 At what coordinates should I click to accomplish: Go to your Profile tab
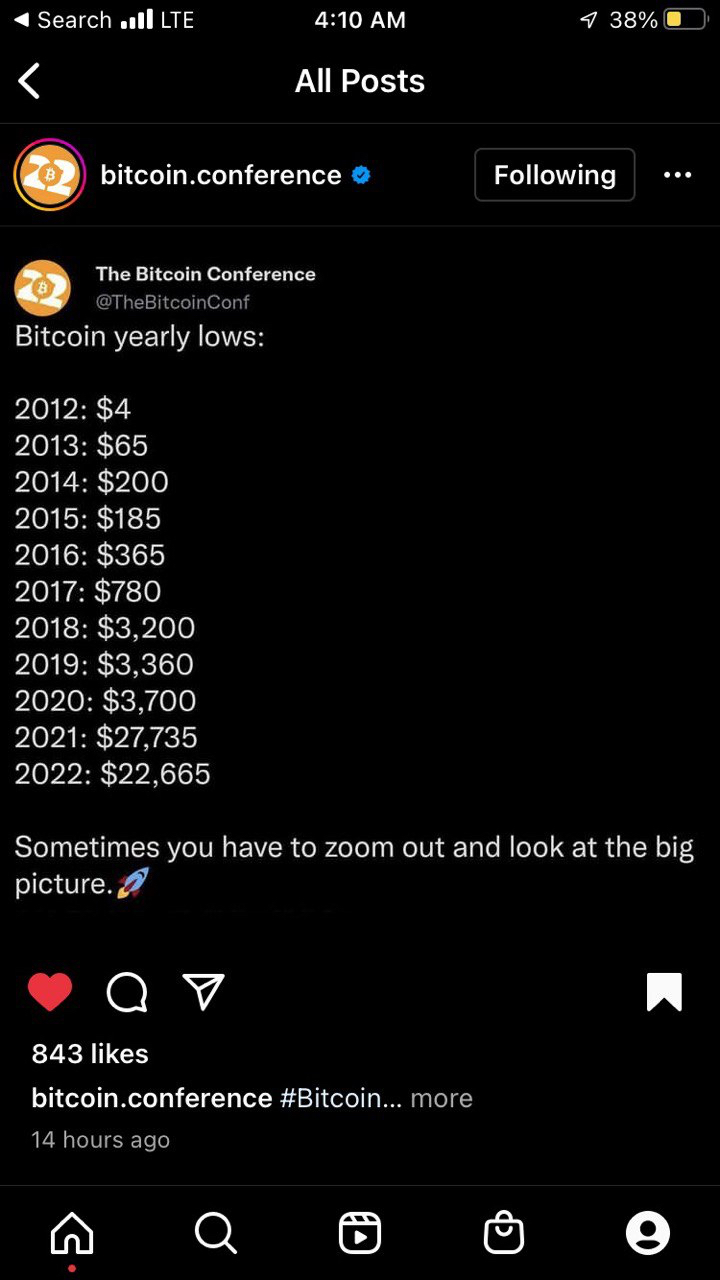[x=648, y=1233]
